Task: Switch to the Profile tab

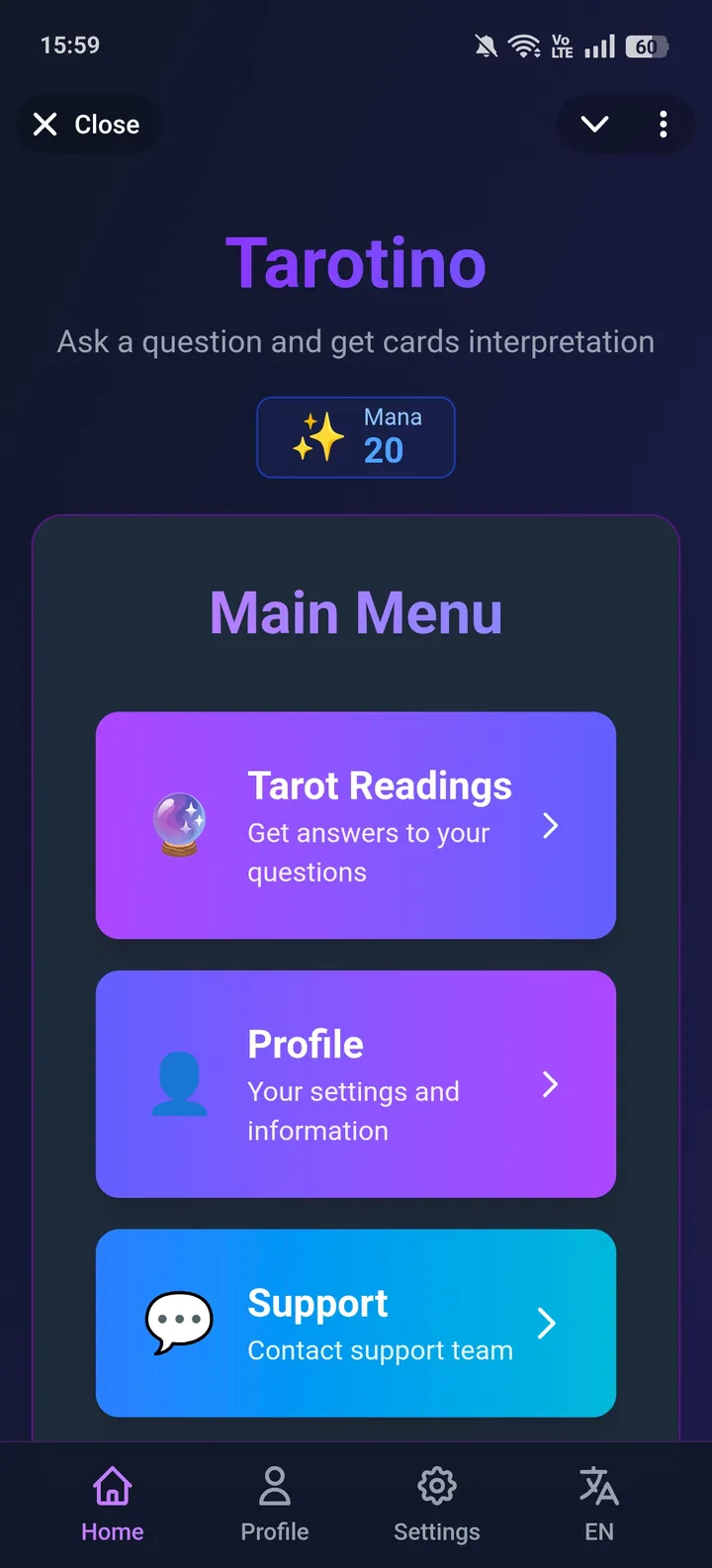Action: pos(274,1504)
